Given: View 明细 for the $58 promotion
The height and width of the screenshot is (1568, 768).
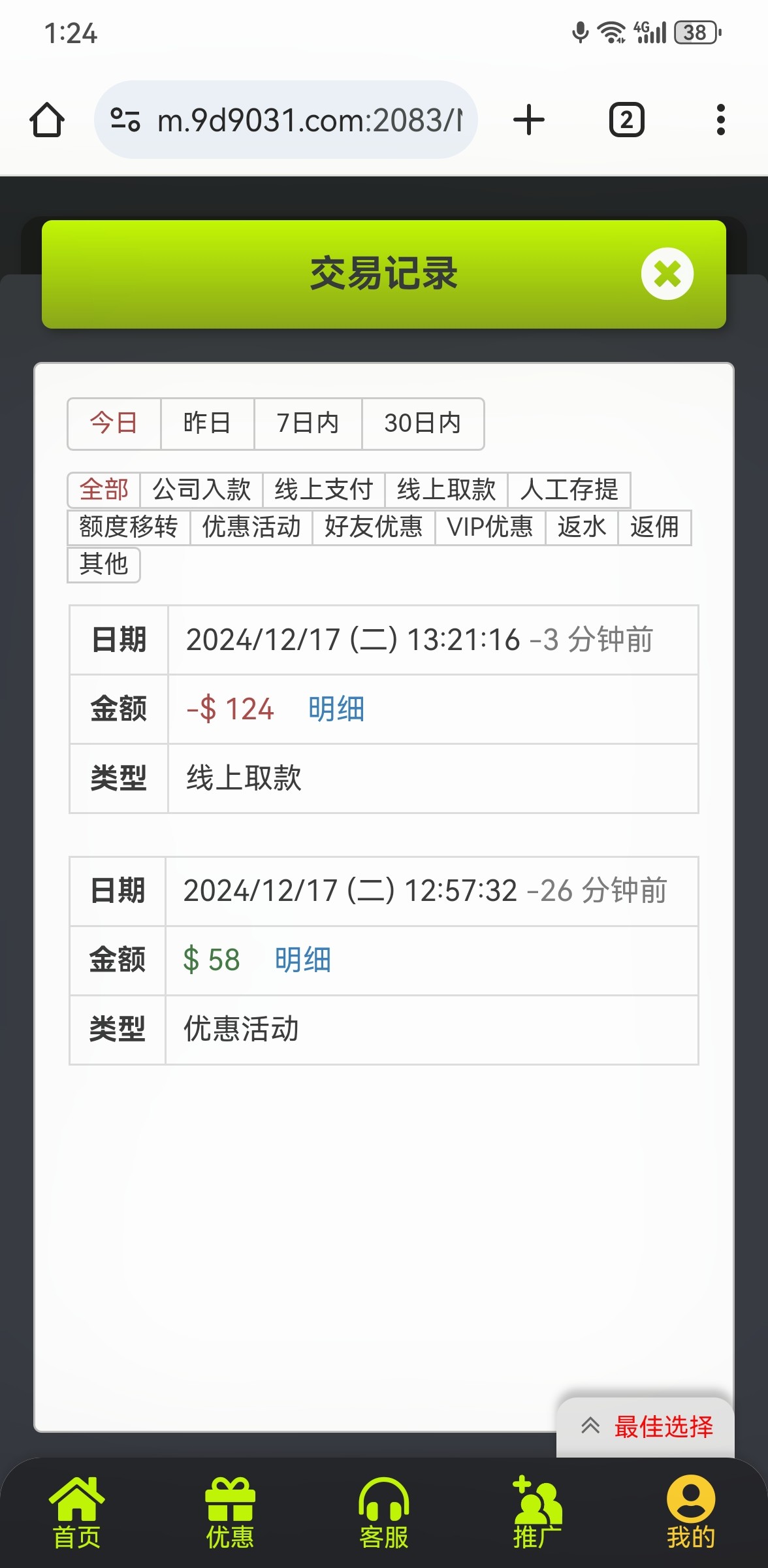Looking at the screenshot, I should coord(302,960).
